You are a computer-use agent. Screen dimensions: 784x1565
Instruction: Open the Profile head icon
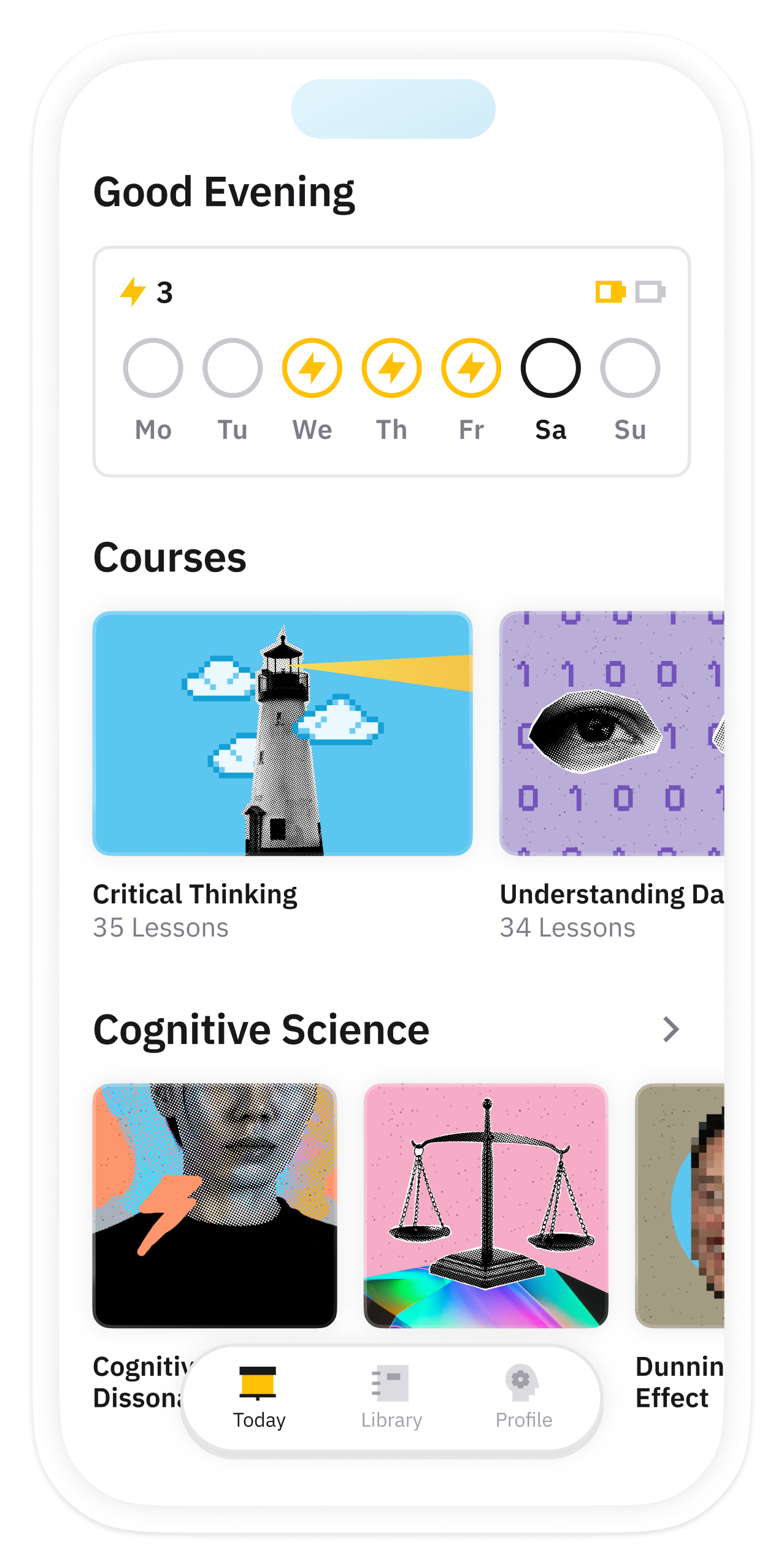pyautogui.click(x=521, y=1383)
